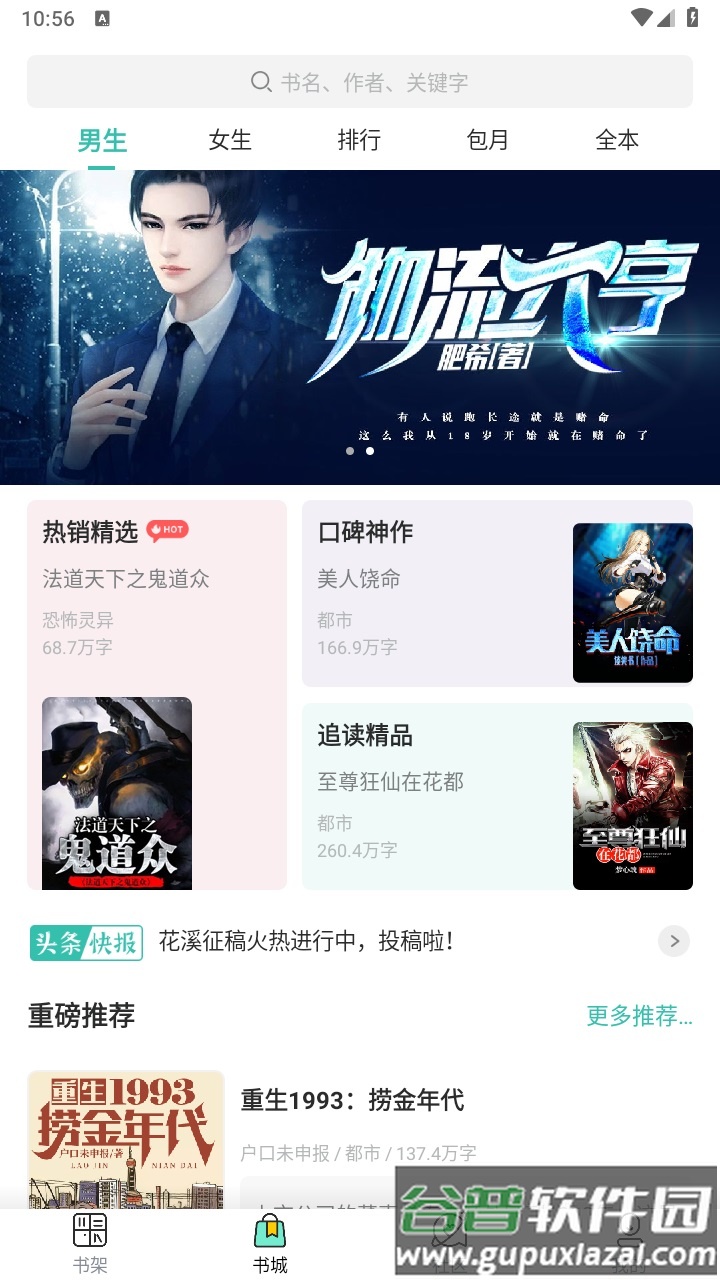The height and width of the screenshot is (1280, 720).
Task: Click the HOT badge next to 热销精选
Action: click(165, 532)
